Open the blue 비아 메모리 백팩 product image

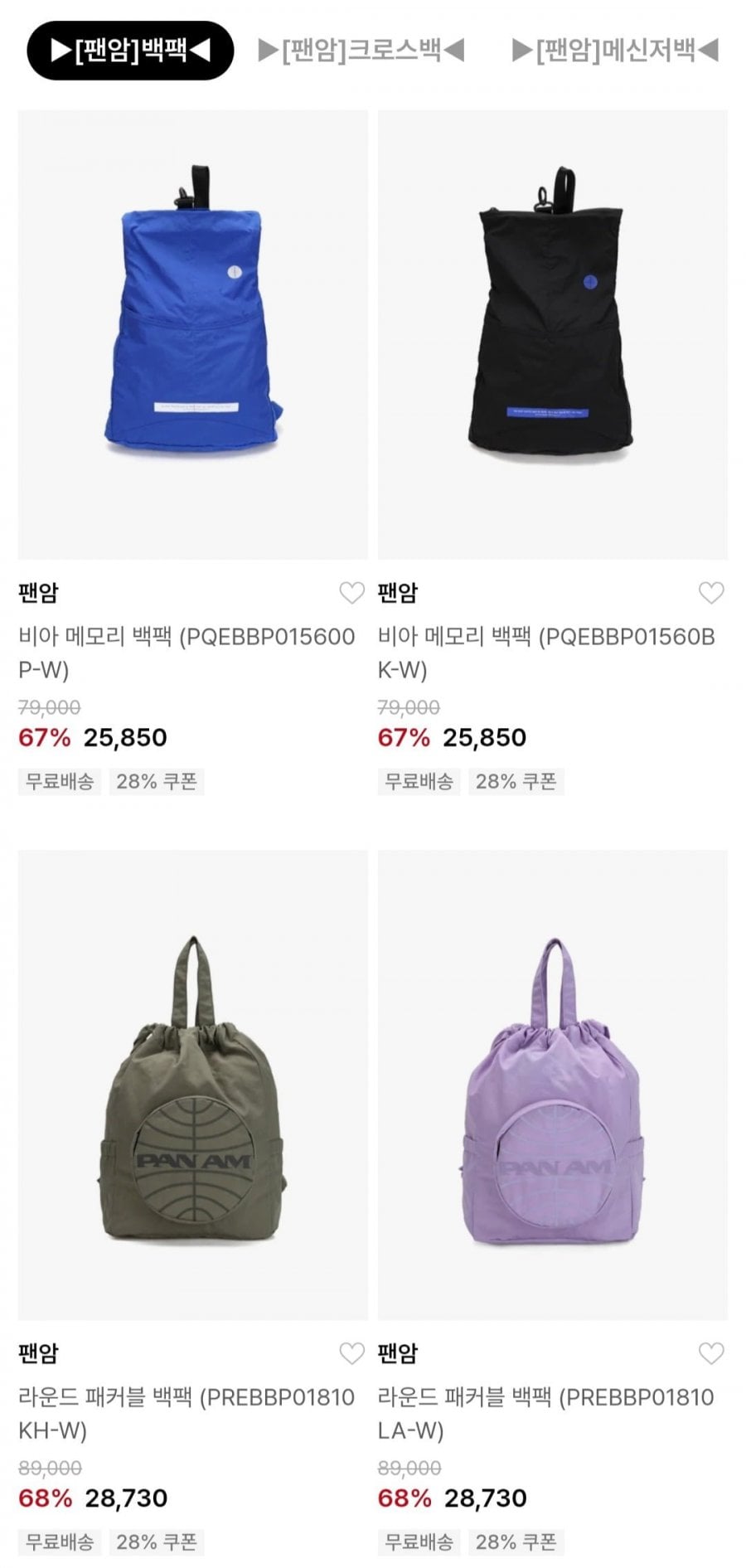(x=192, y=334)
